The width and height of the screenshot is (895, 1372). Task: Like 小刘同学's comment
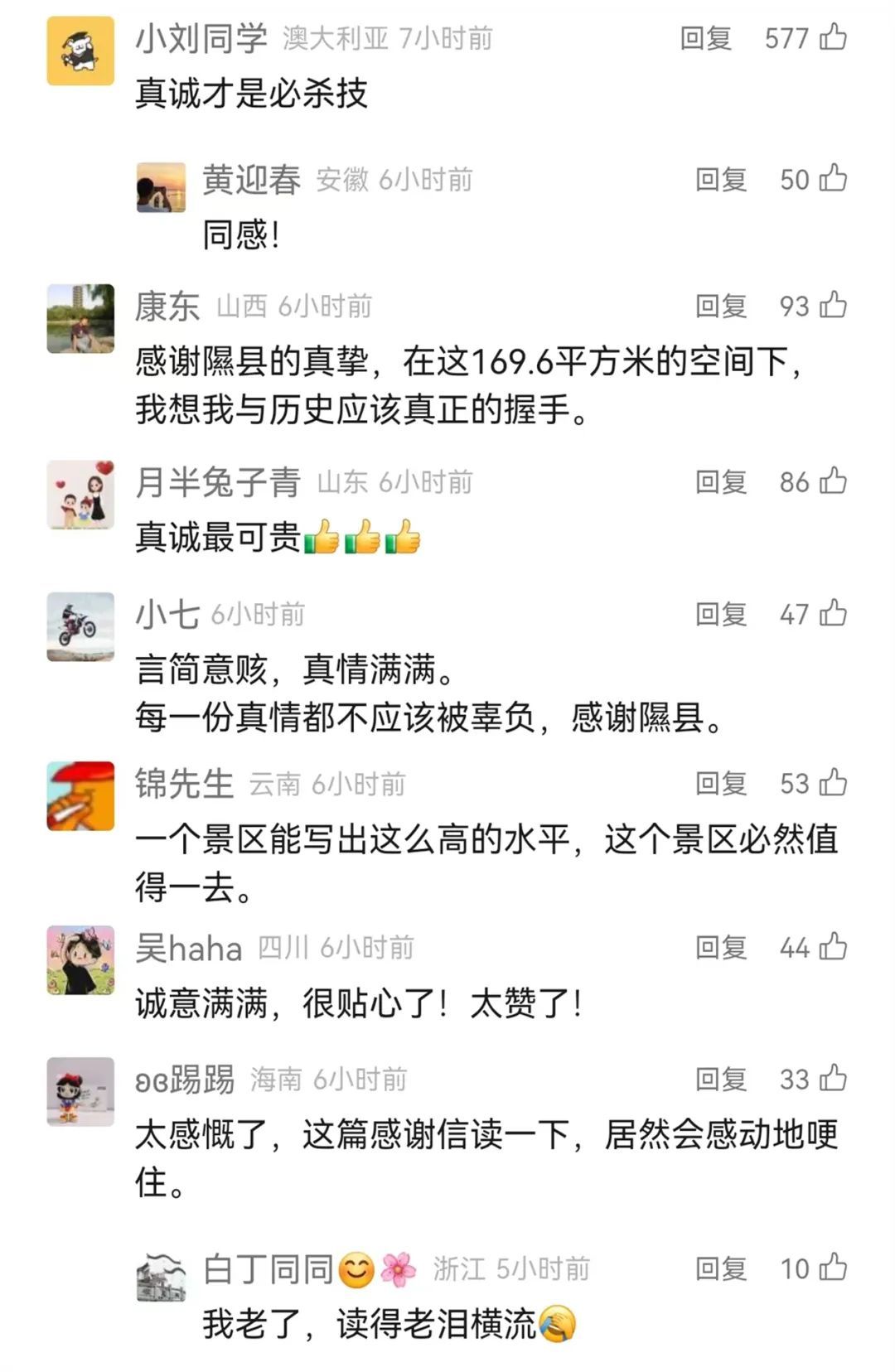click(x=833, y=37)
